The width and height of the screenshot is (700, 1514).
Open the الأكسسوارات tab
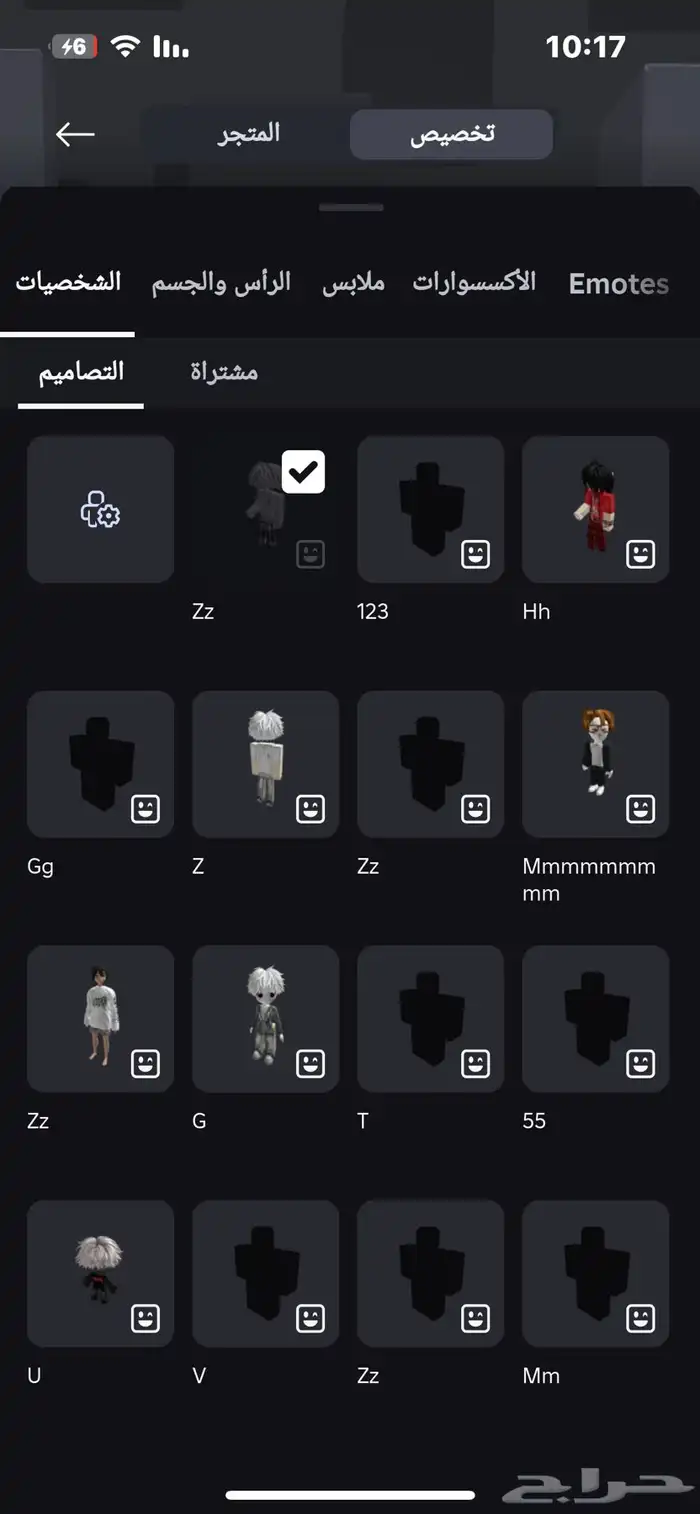474,283
